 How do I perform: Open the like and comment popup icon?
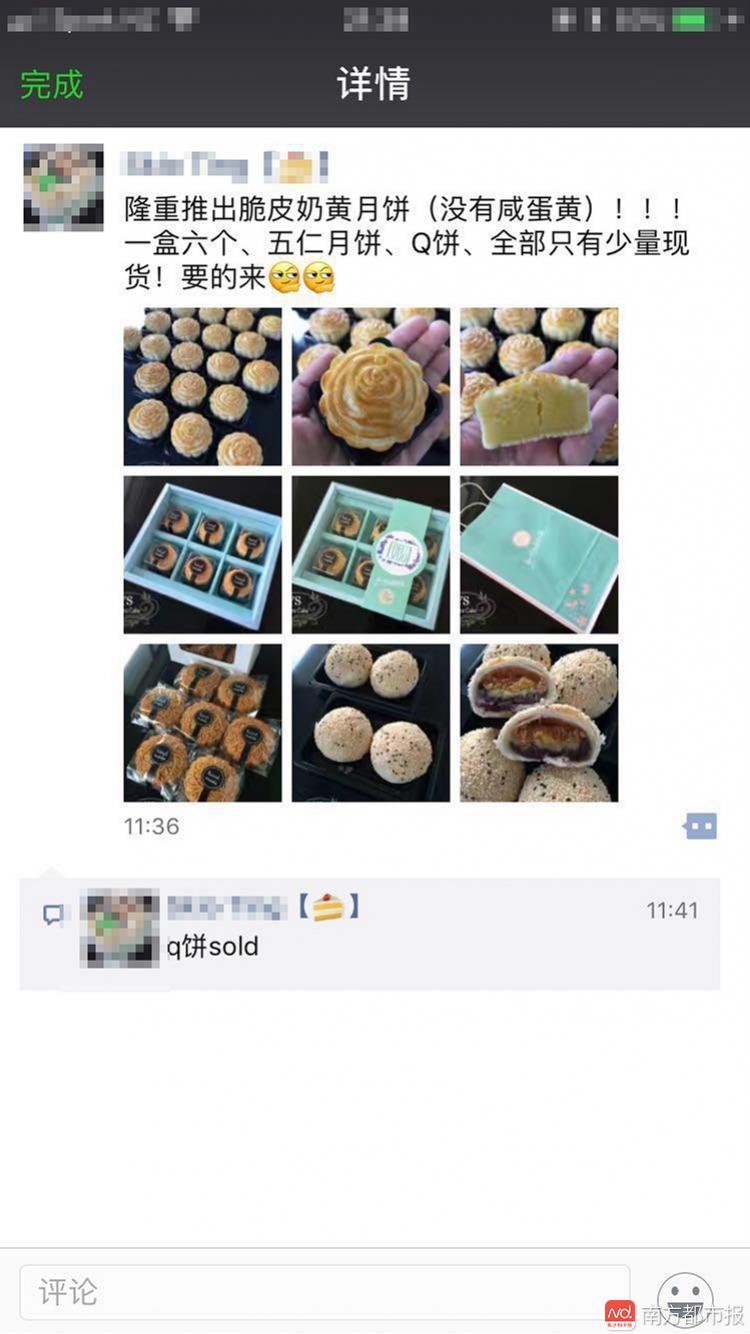(x=700, y=826)
